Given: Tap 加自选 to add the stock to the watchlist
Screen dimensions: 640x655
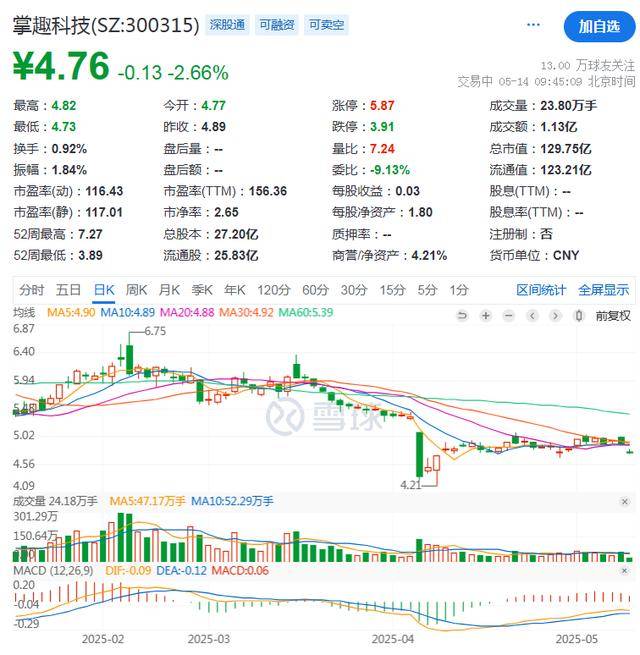Looking at the screenshot, I should point(599,26).
